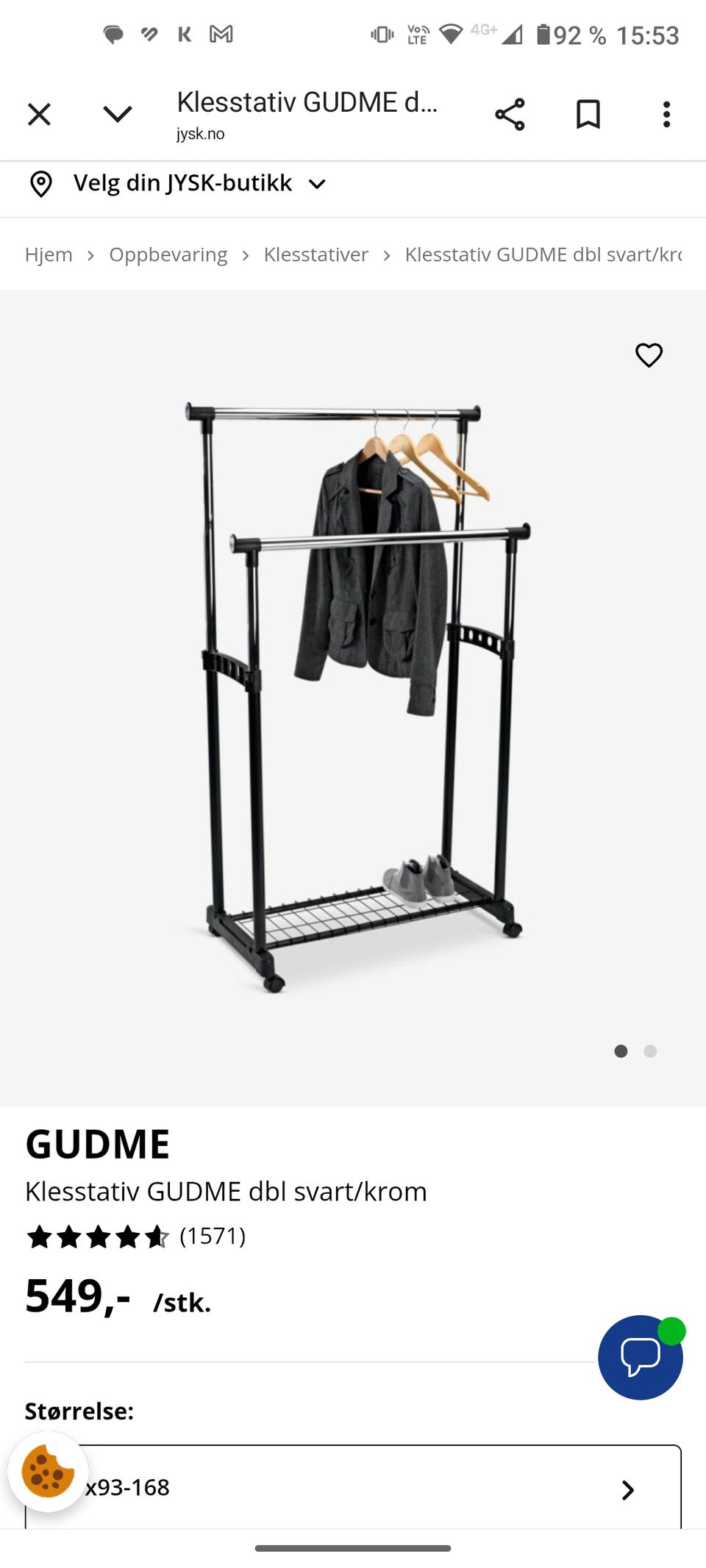Show the second product image via page dot
Viewport: 706px width, 1568px height.
tap(650, 1051)
